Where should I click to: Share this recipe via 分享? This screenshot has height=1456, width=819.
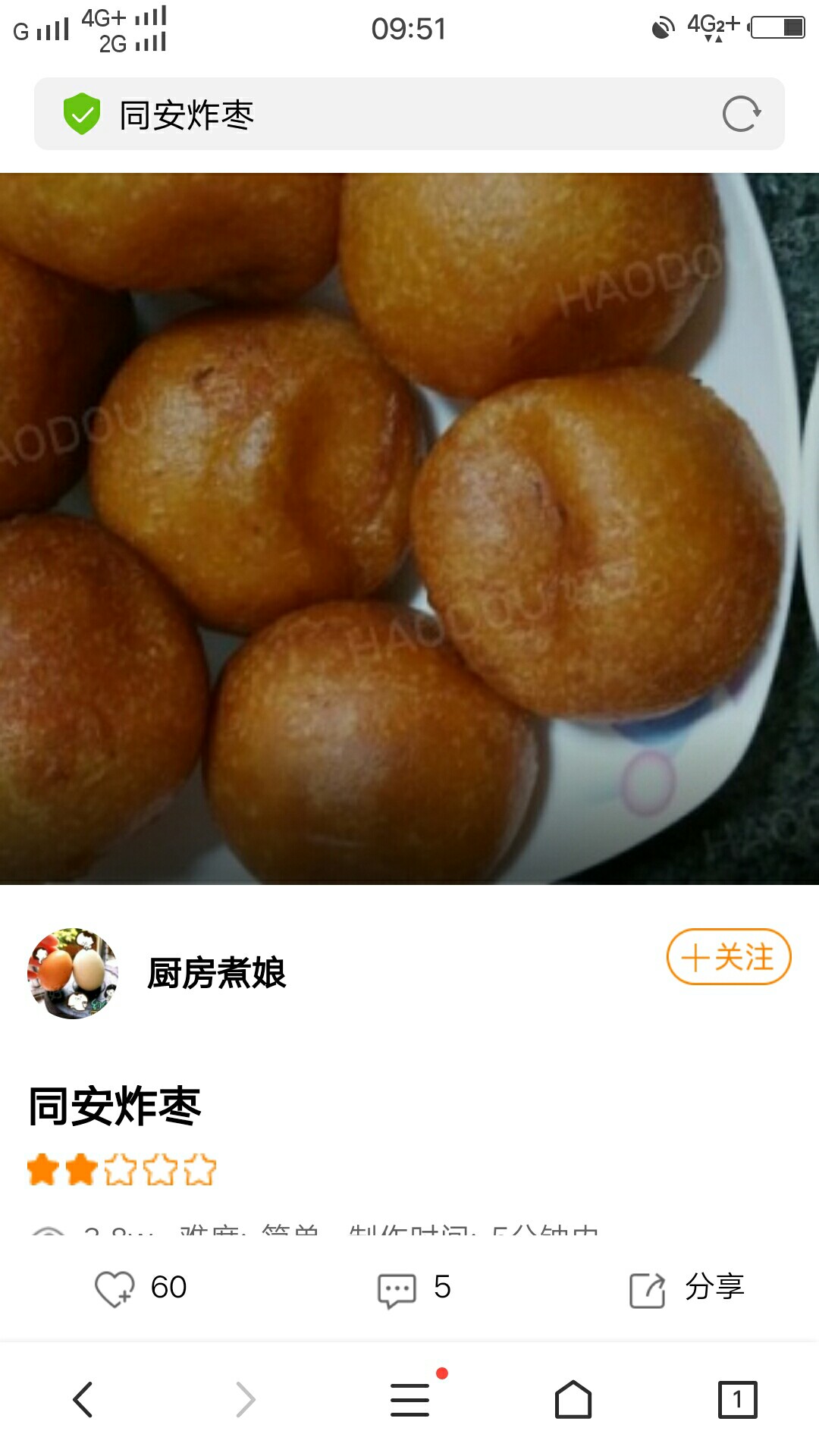pyautogui.click(x=687, y=1288)
